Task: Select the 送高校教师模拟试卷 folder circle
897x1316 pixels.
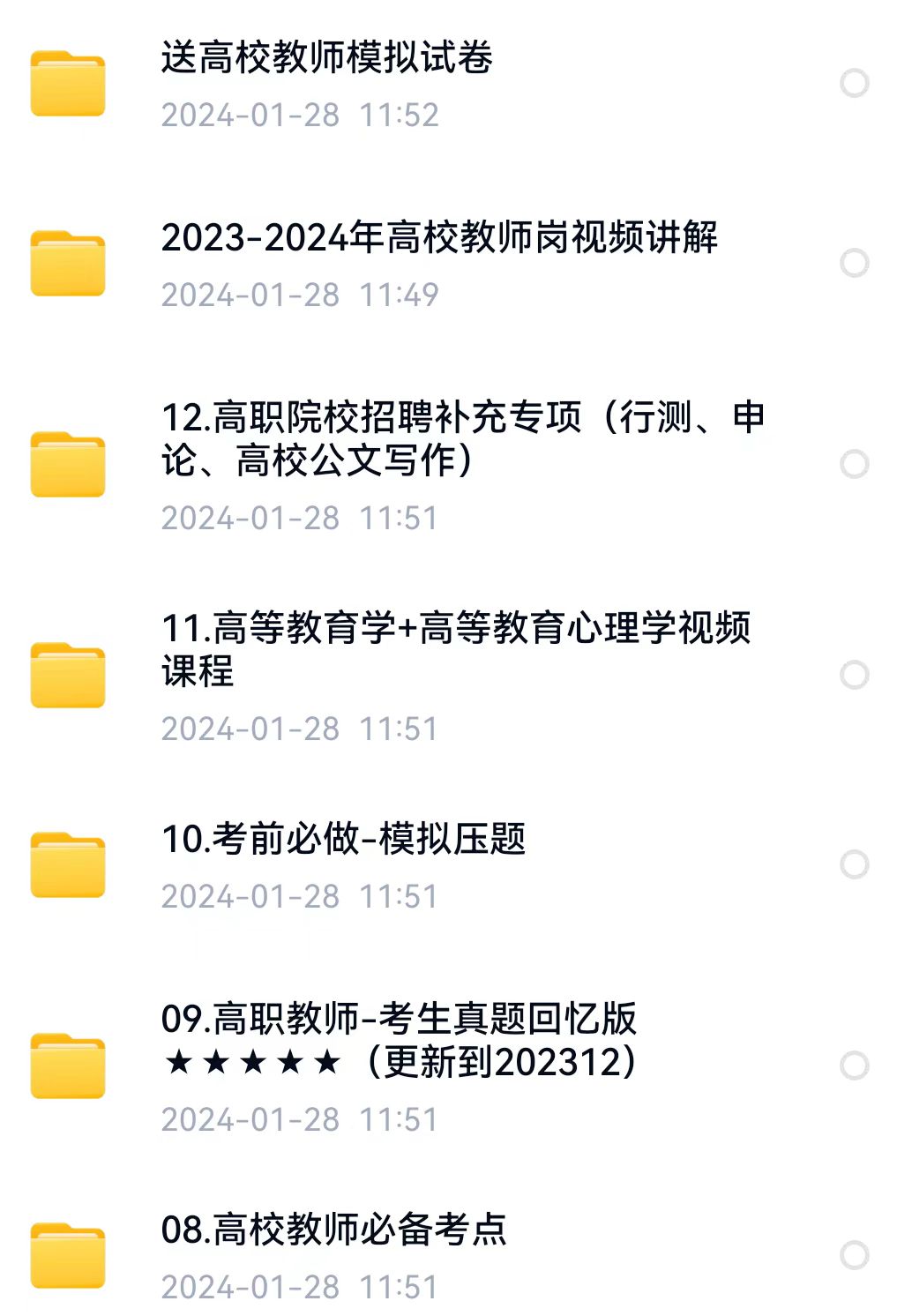Action: coord(854,84)
